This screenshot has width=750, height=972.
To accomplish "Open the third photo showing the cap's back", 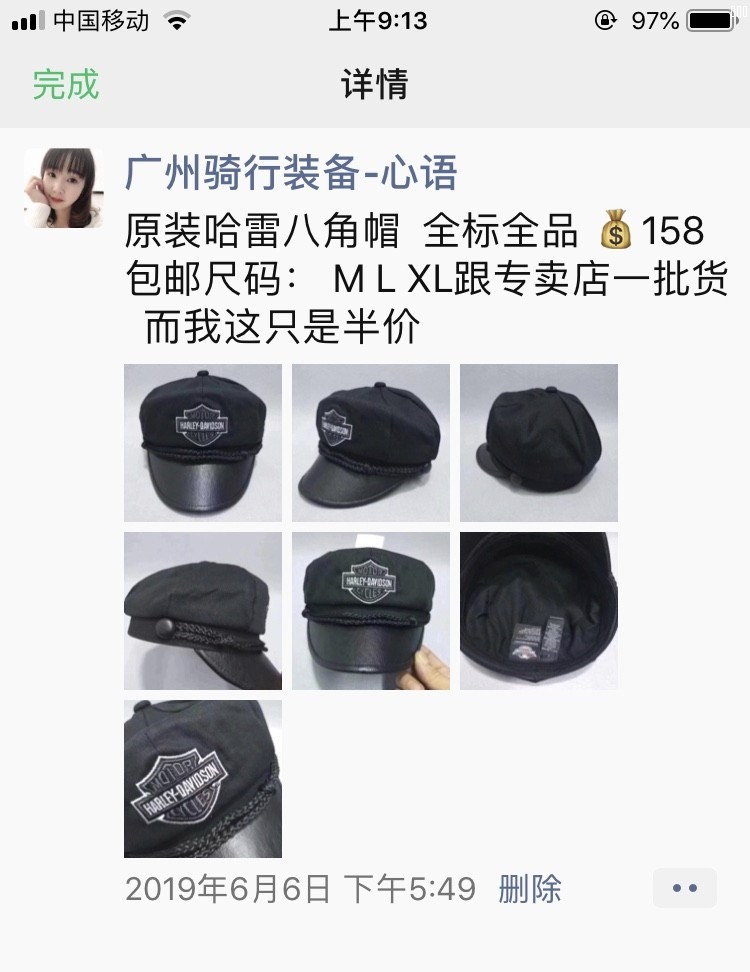I will (x=539, y=443).
